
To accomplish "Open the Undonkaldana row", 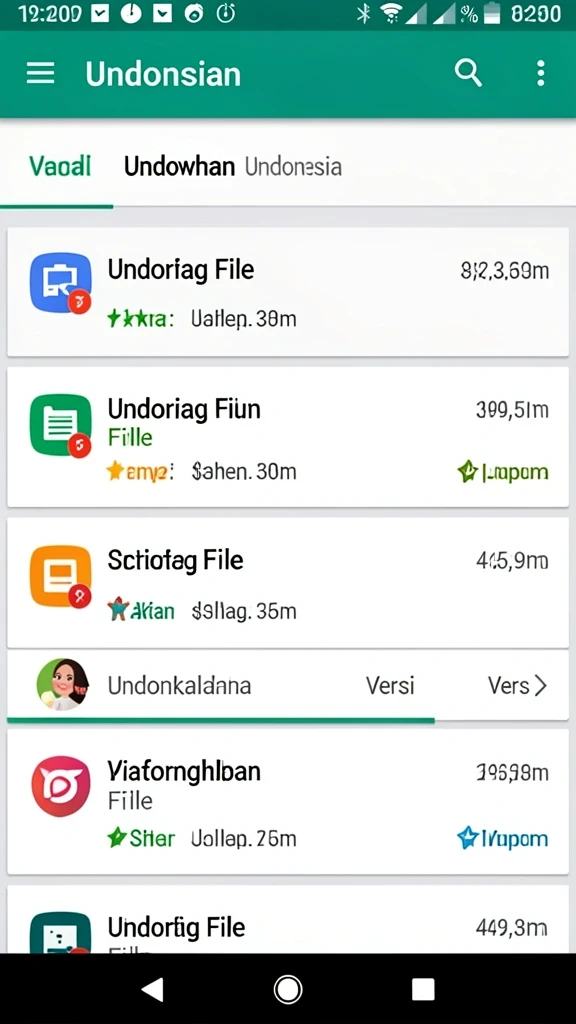I will pos(288,686).
